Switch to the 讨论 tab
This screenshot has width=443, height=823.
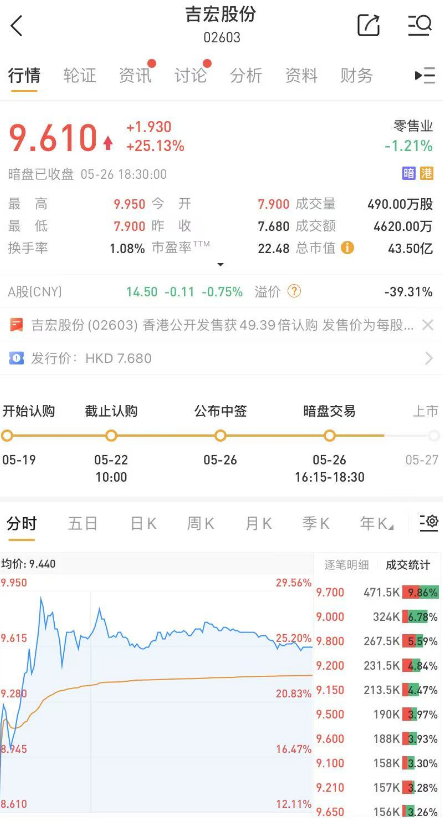191,75
